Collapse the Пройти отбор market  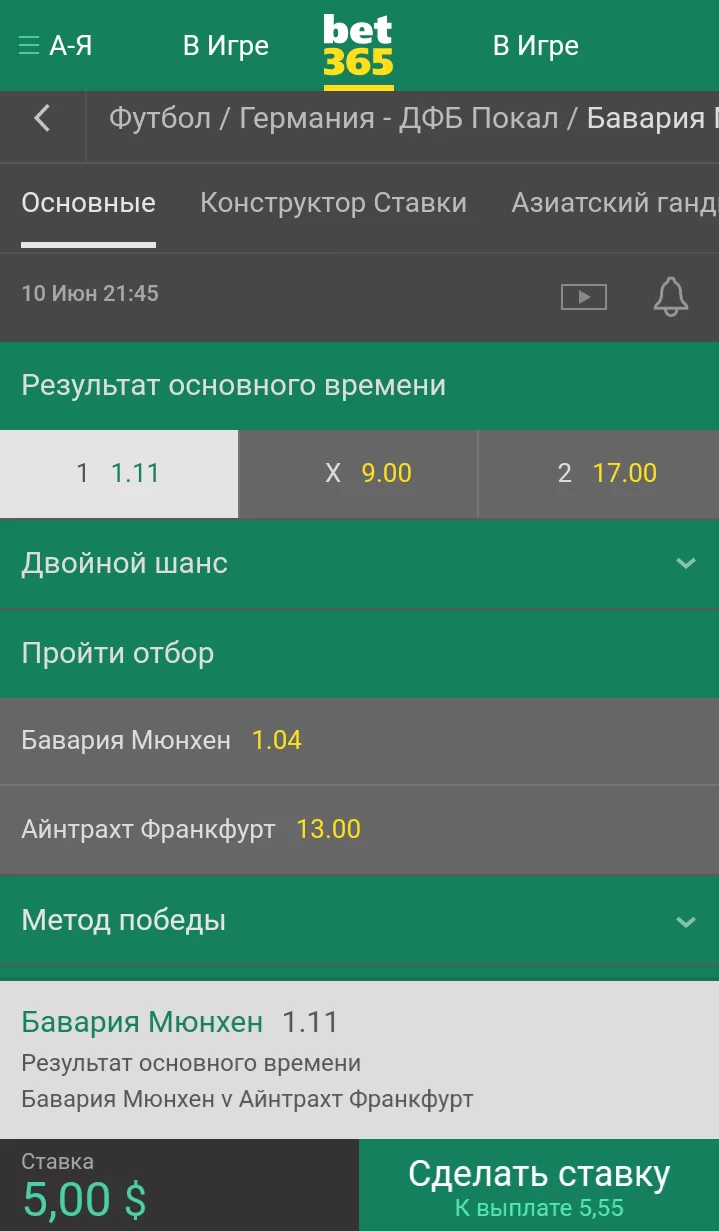click(359, 654)
